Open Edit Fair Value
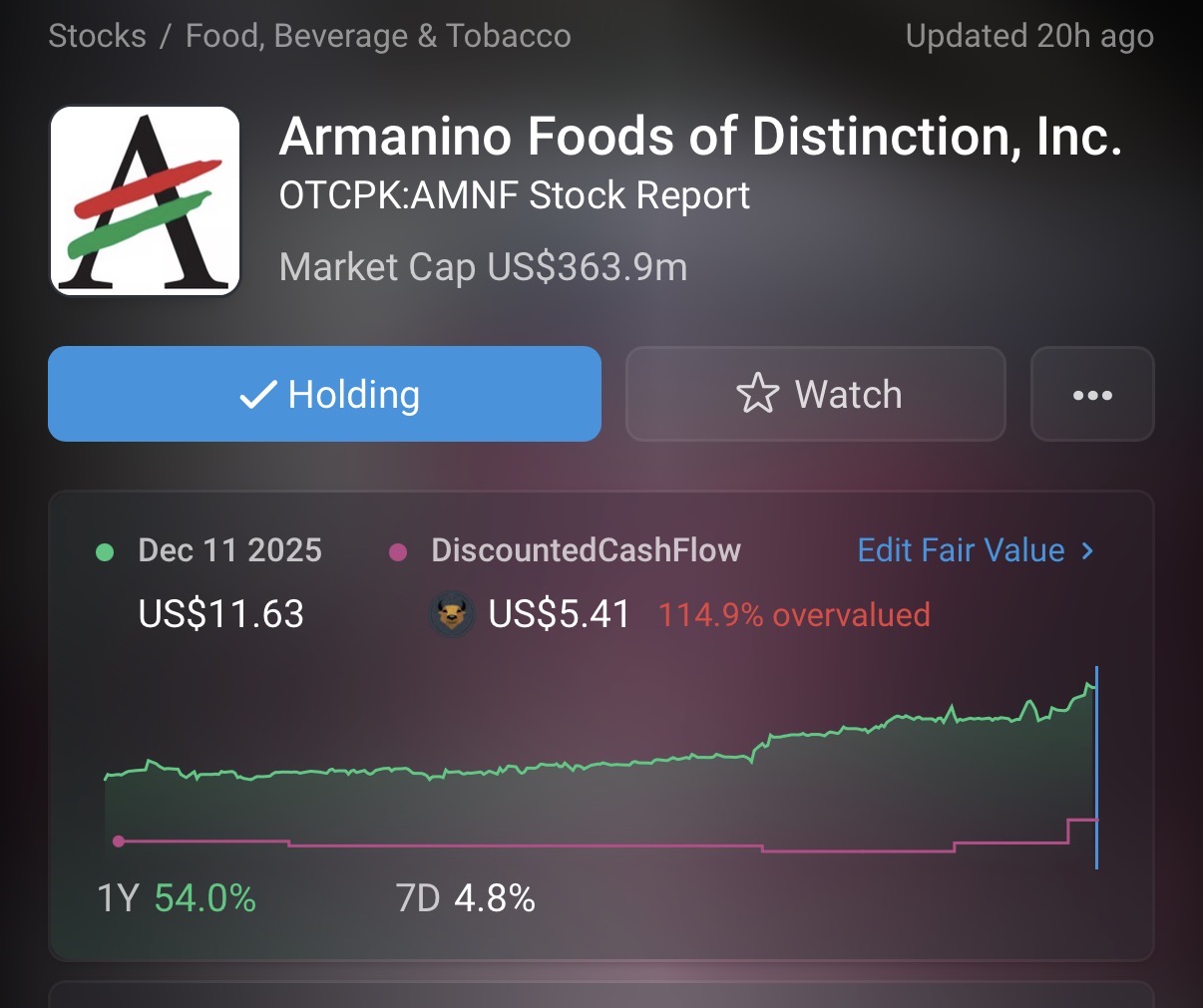Screen dimensions: 1203x1008 click(976, 550)
